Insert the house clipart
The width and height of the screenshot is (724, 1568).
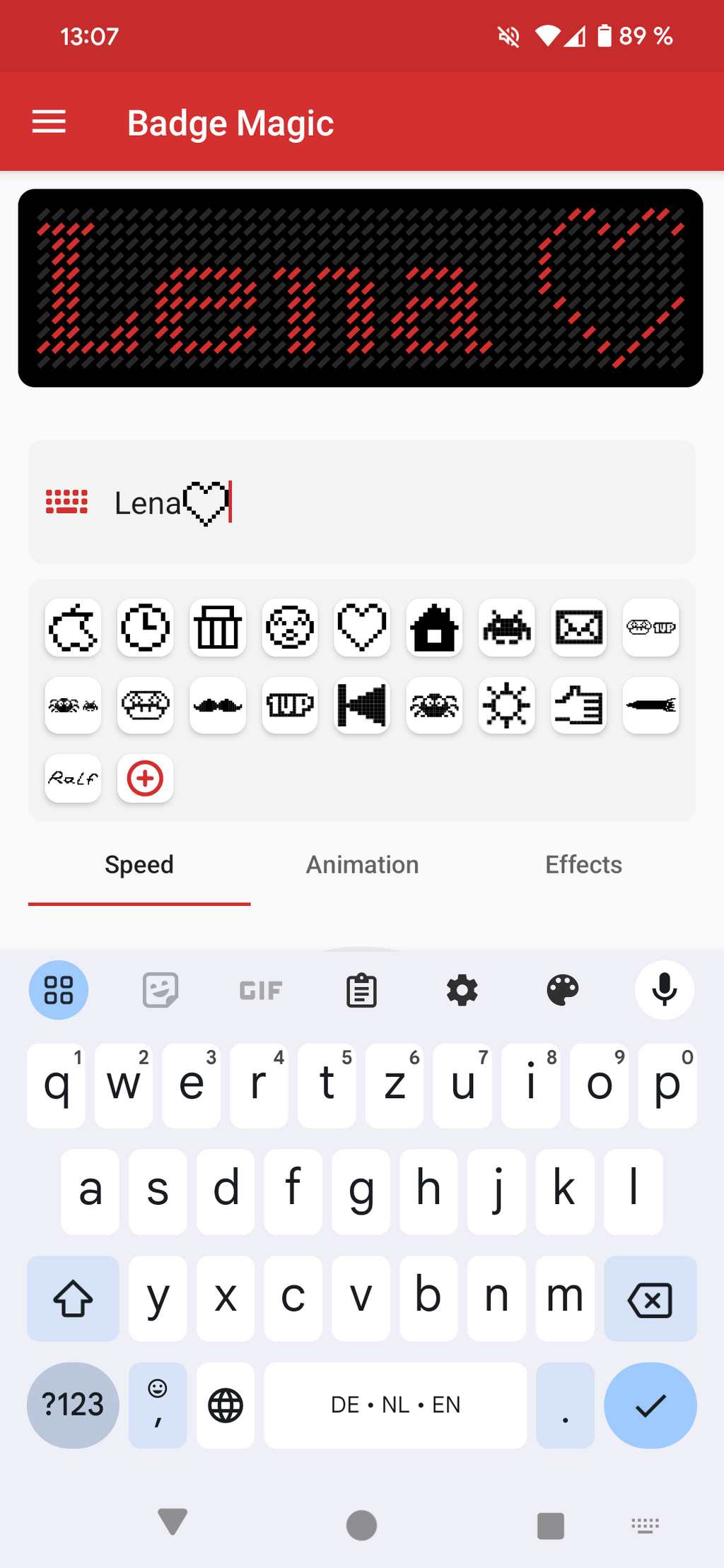434,627
